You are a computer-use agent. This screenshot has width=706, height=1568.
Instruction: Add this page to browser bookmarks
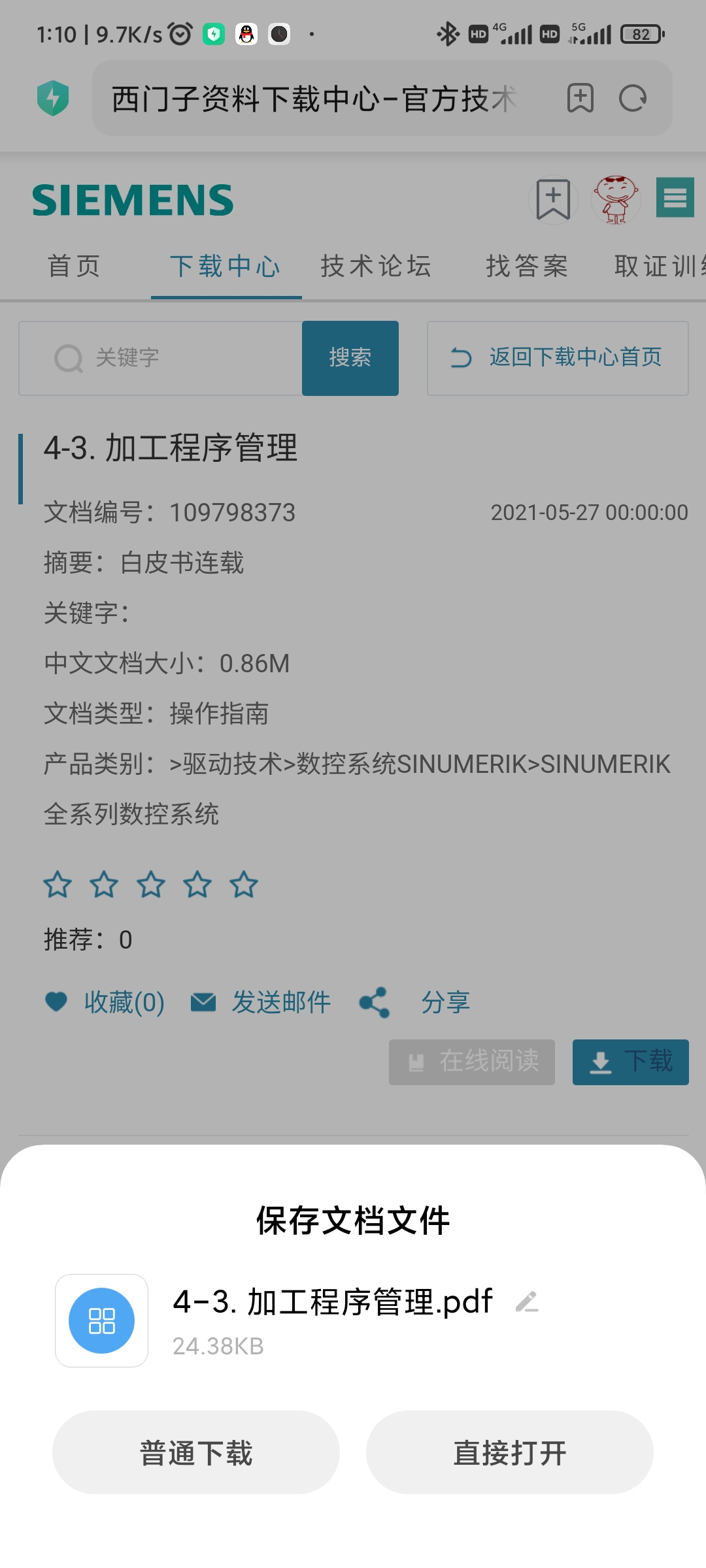[580, 99]
